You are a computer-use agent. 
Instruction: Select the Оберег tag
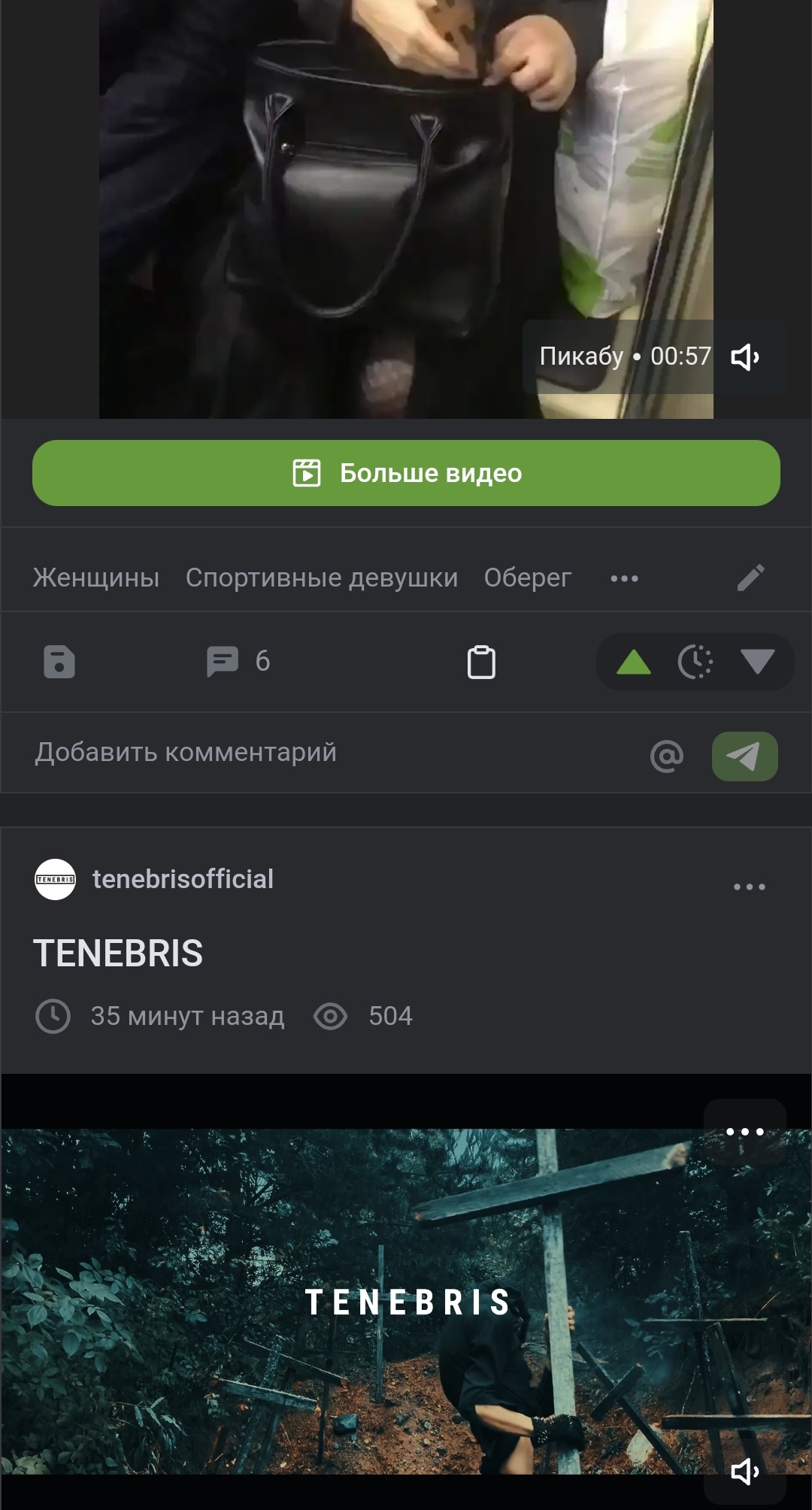[x=528, y=578]
